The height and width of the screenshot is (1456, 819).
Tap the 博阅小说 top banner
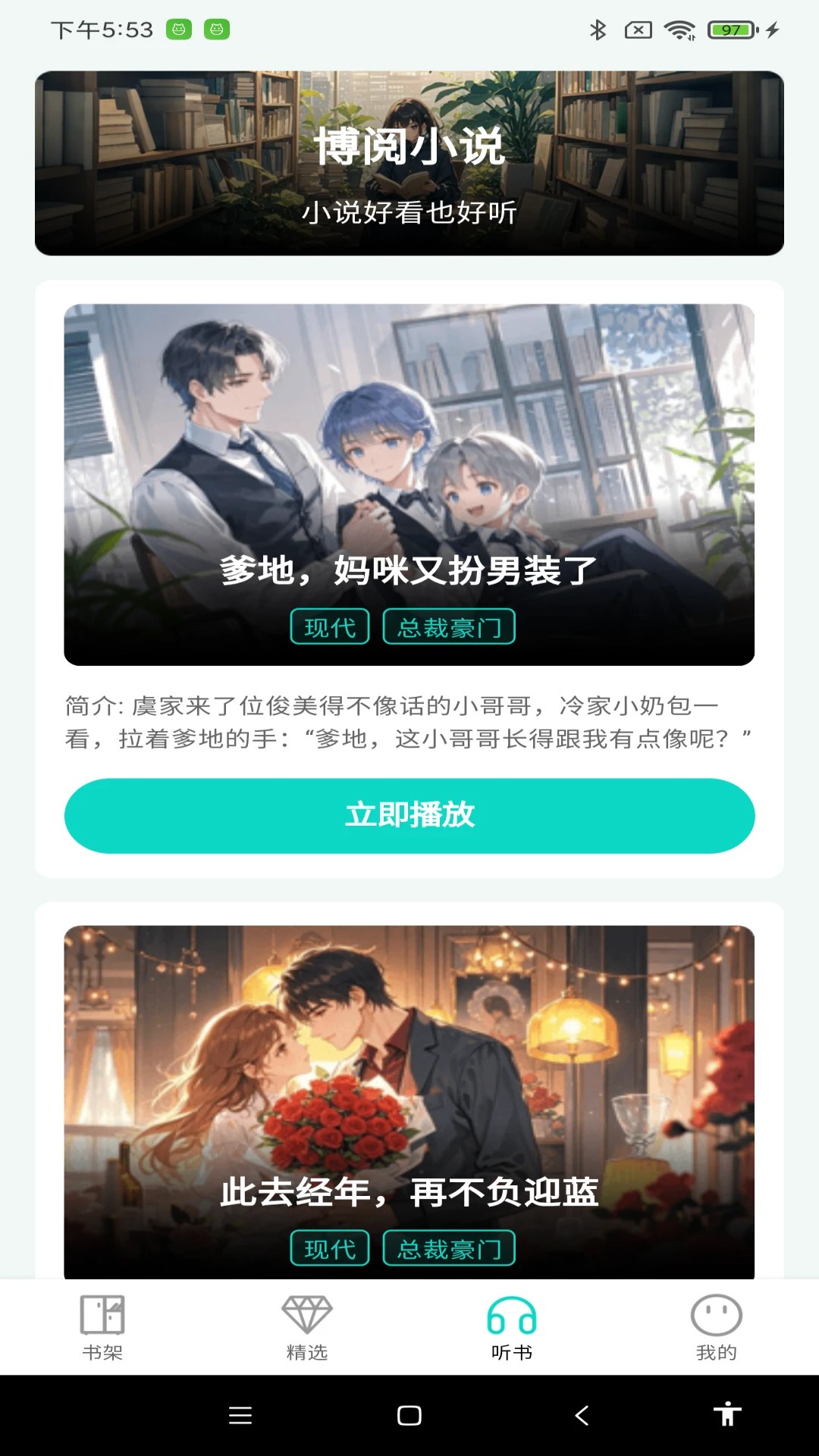pos(409,163)
